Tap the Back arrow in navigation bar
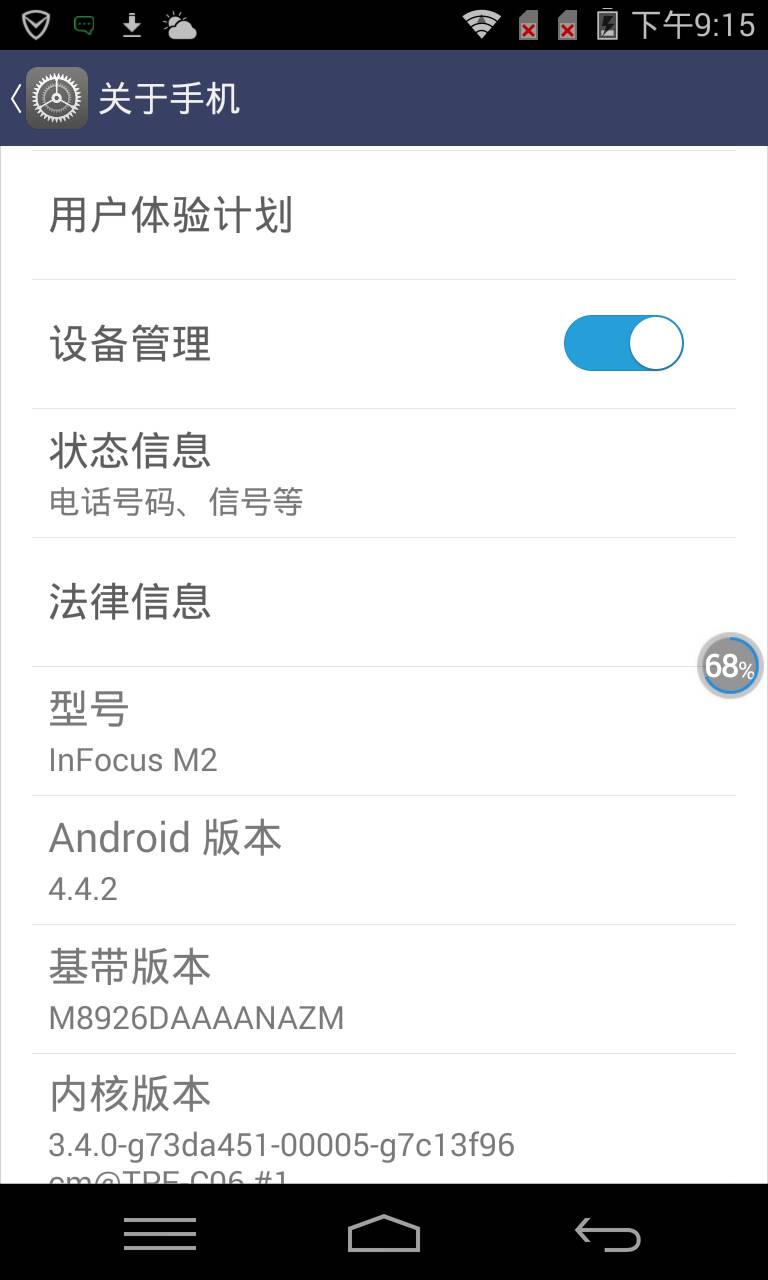The width and height of the screenshot is (768, 1280). (x=608, y=1233)
